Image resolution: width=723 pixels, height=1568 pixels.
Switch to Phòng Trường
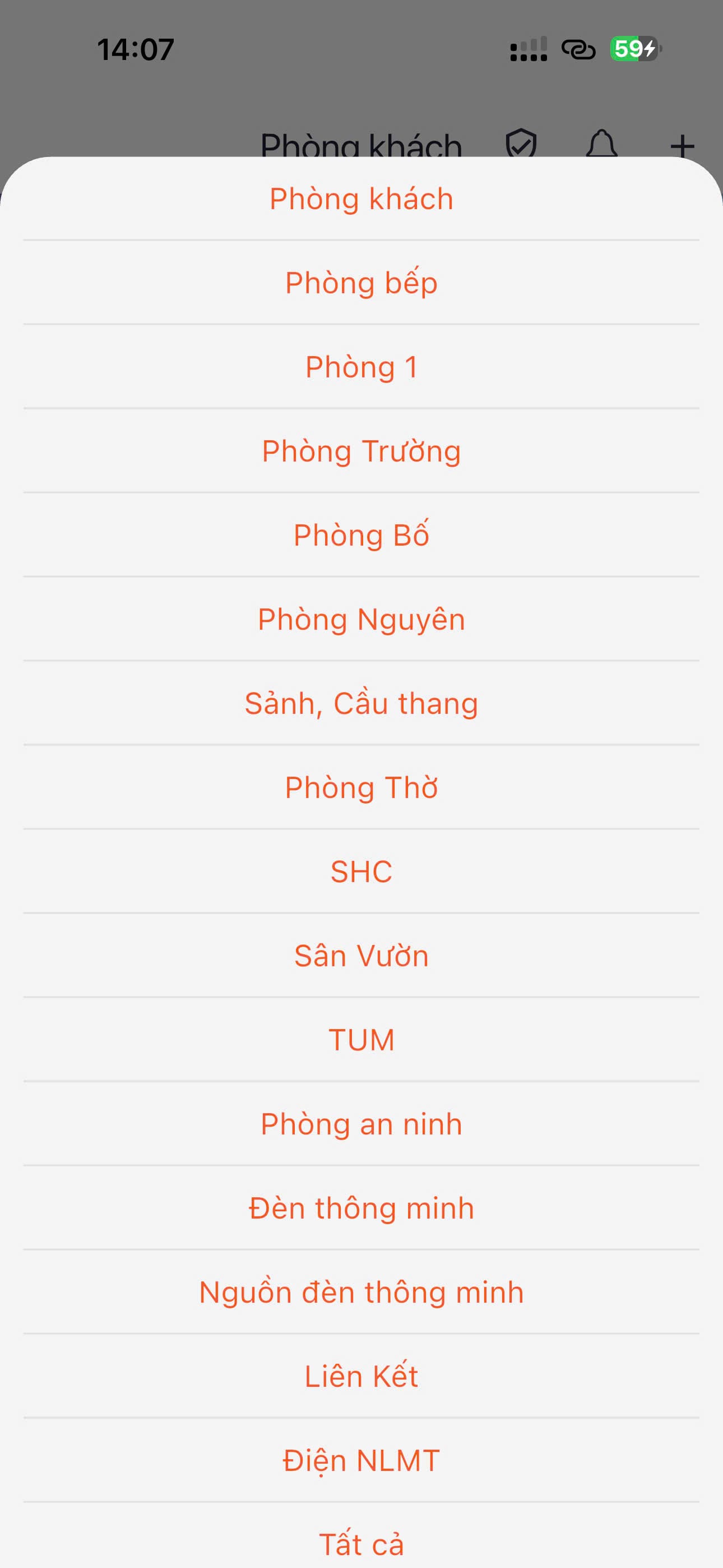361,451
